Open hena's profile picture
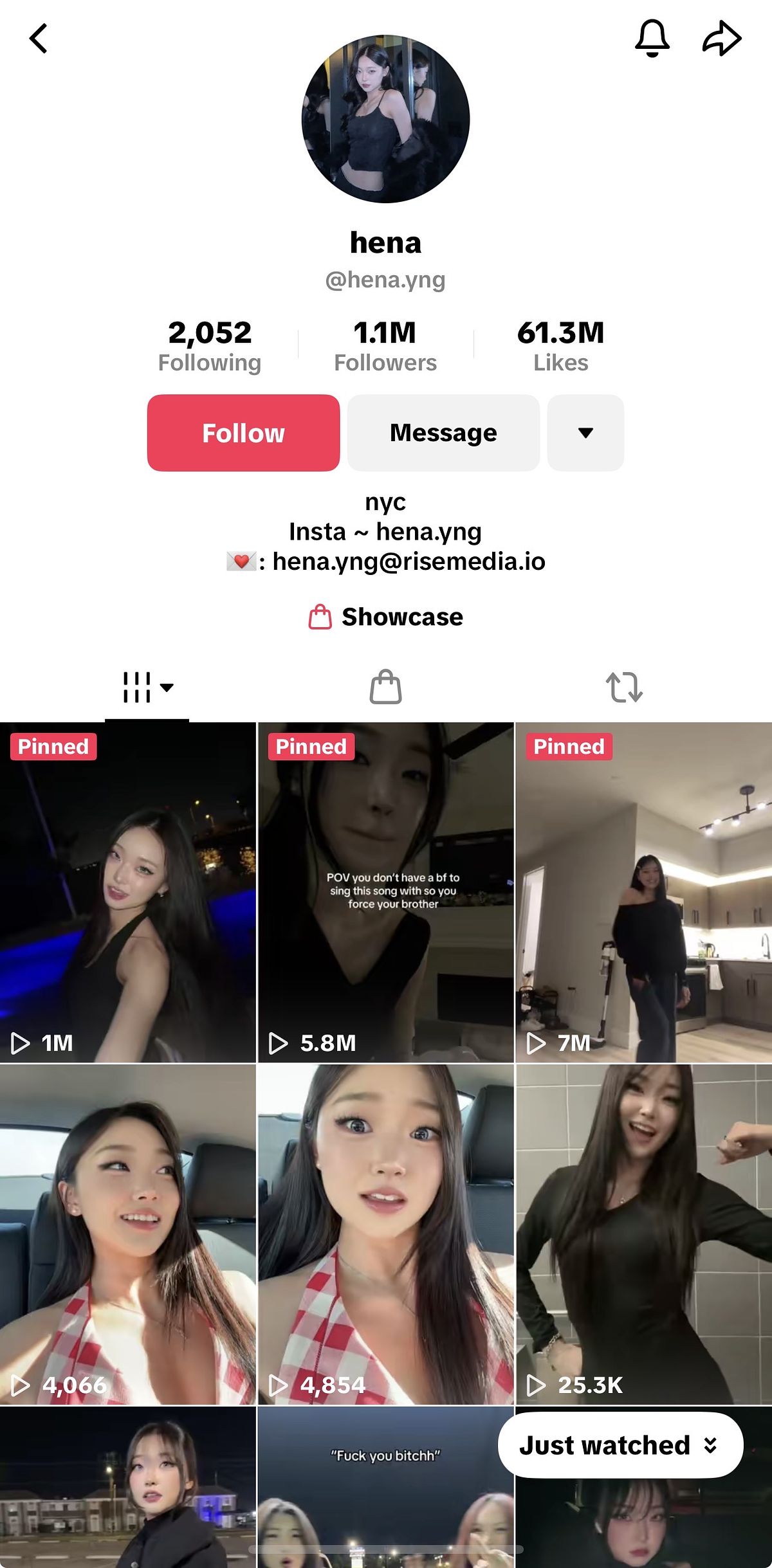Image resolution: width=772 pixels, height=1568 pixels. [x=385, y=120]
